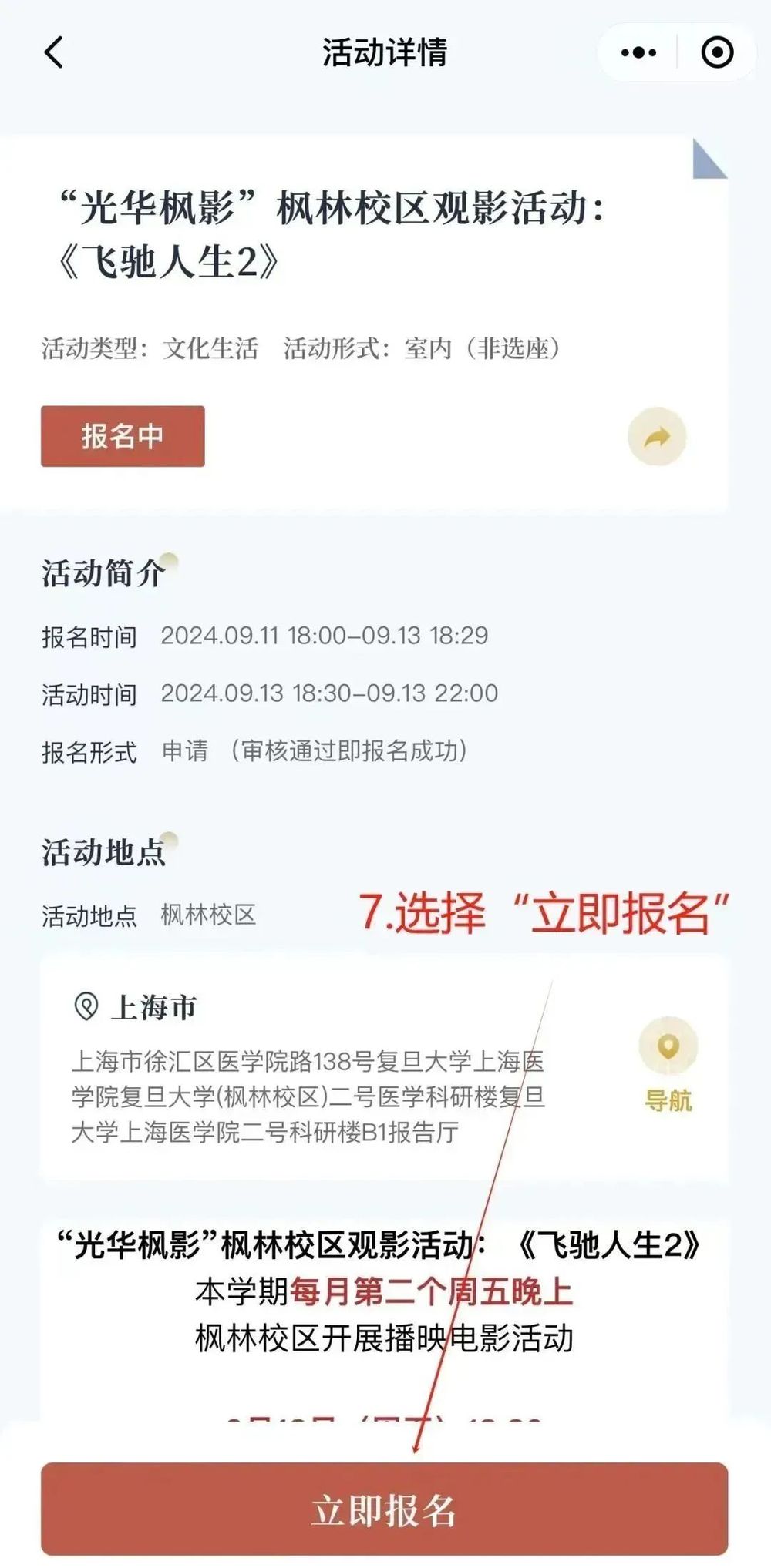Share this activity via the arrow icon
The image size is (771, 1568).
point(657,437)
